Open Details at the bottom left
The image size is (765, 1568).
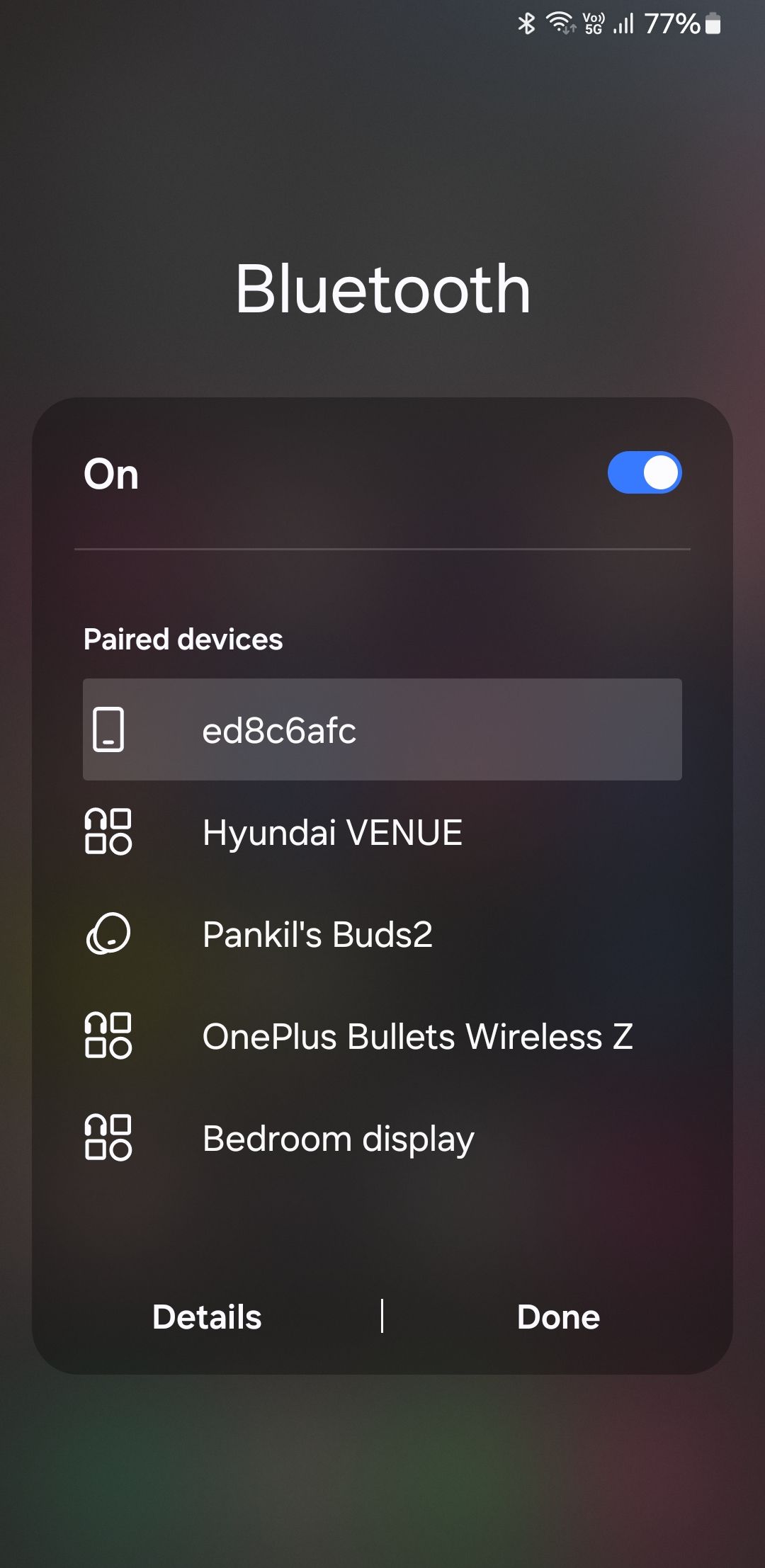tap(206, 1317)
